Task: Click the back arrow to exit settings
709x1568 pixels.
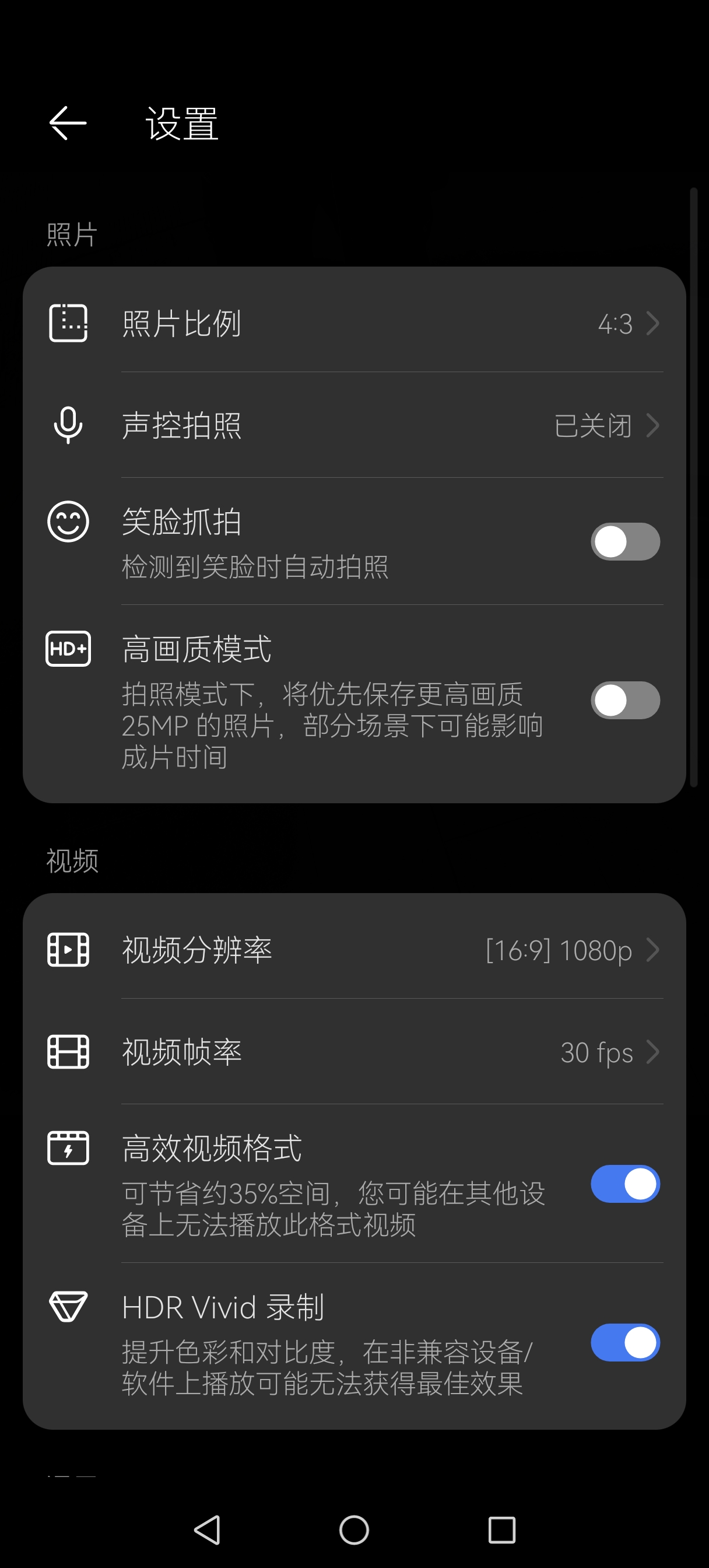Action: pyautogui.click(x=68, y=125)
